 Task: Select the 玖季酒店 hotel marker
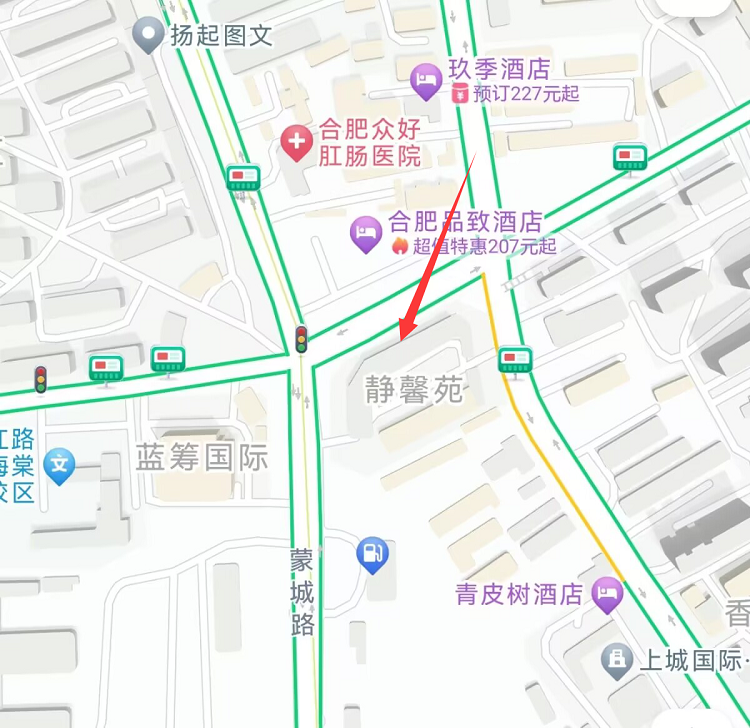[x=427, y=80]
